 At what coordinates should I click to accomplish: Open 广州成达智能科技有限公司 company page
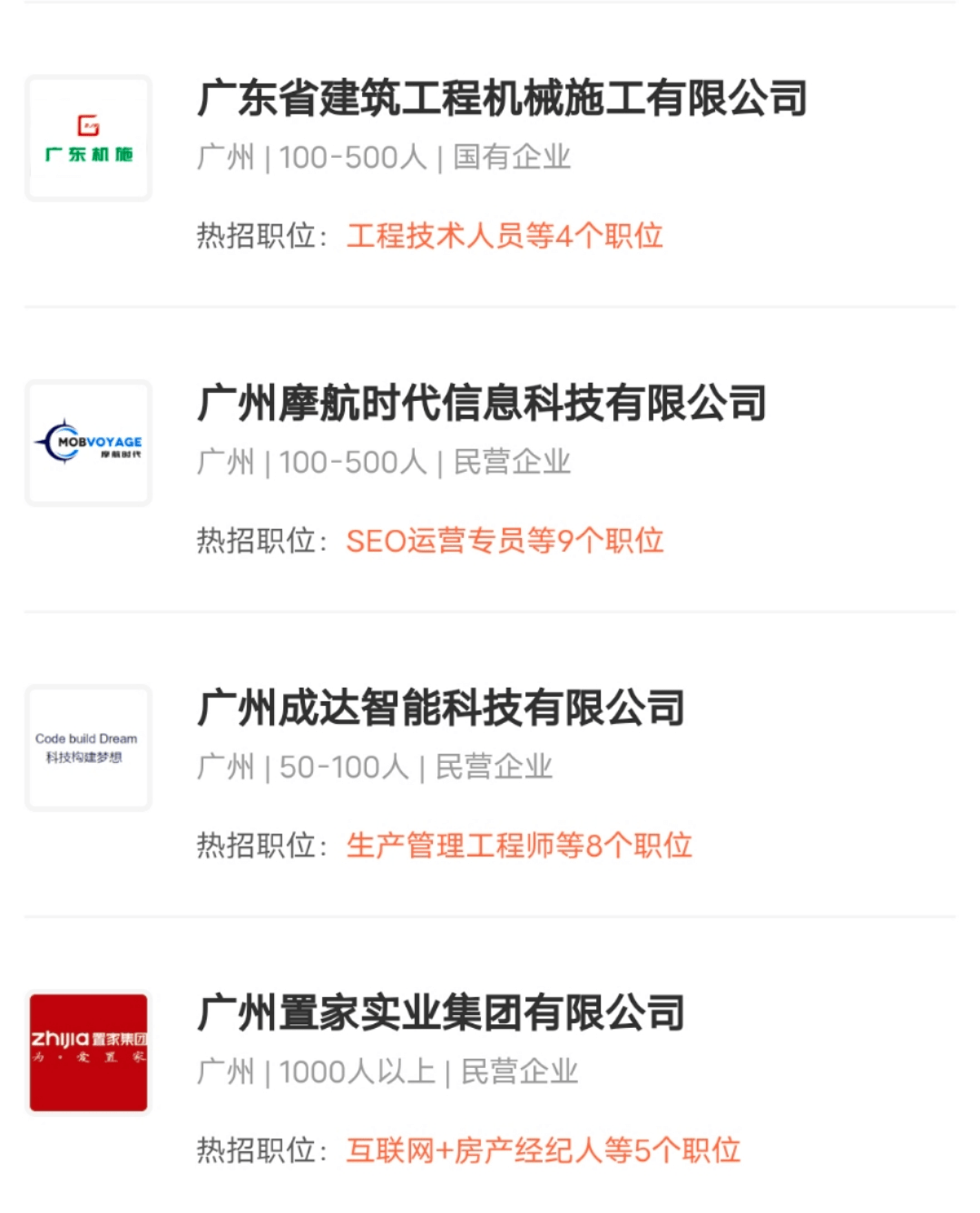pos(441,709)
